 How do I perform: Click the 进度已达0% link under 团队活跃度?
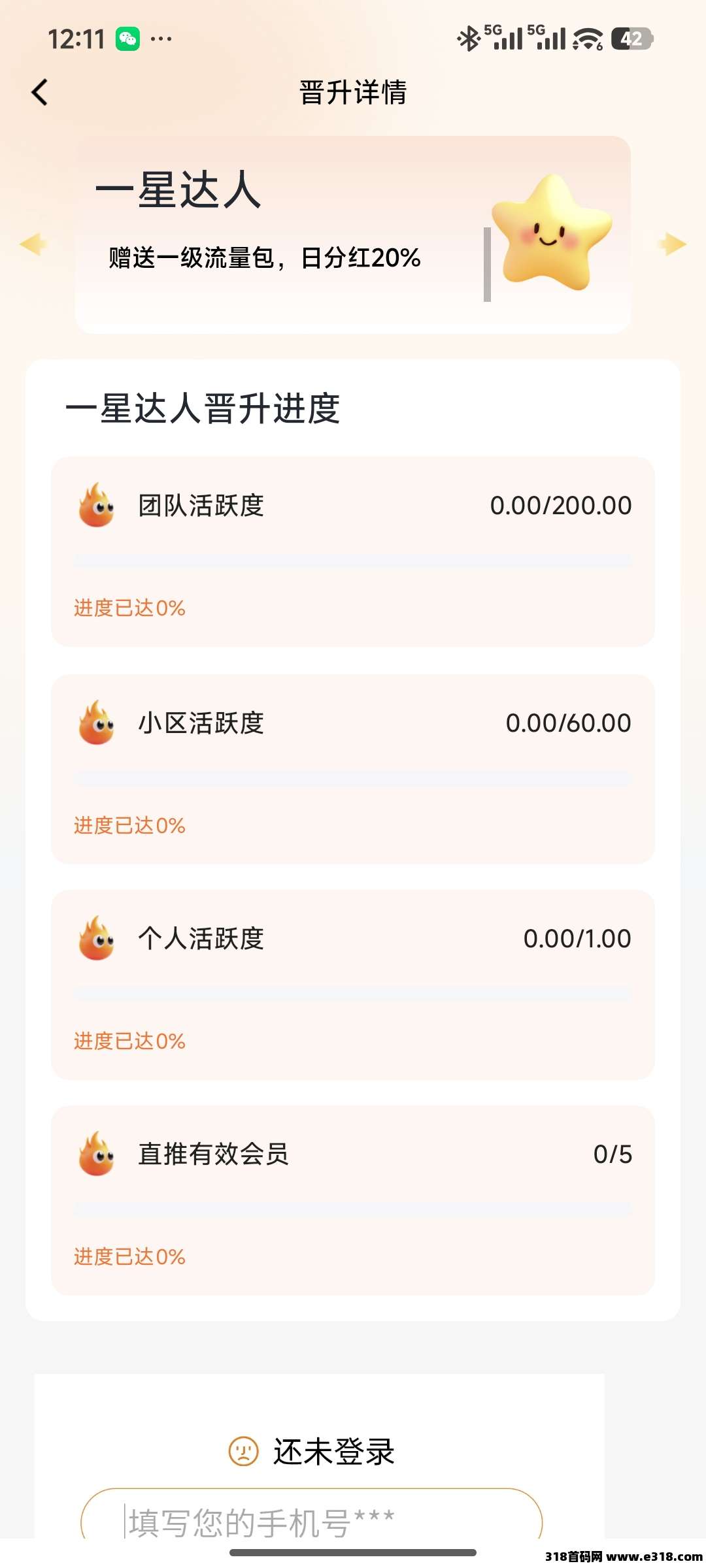click(x=128, y=608)
